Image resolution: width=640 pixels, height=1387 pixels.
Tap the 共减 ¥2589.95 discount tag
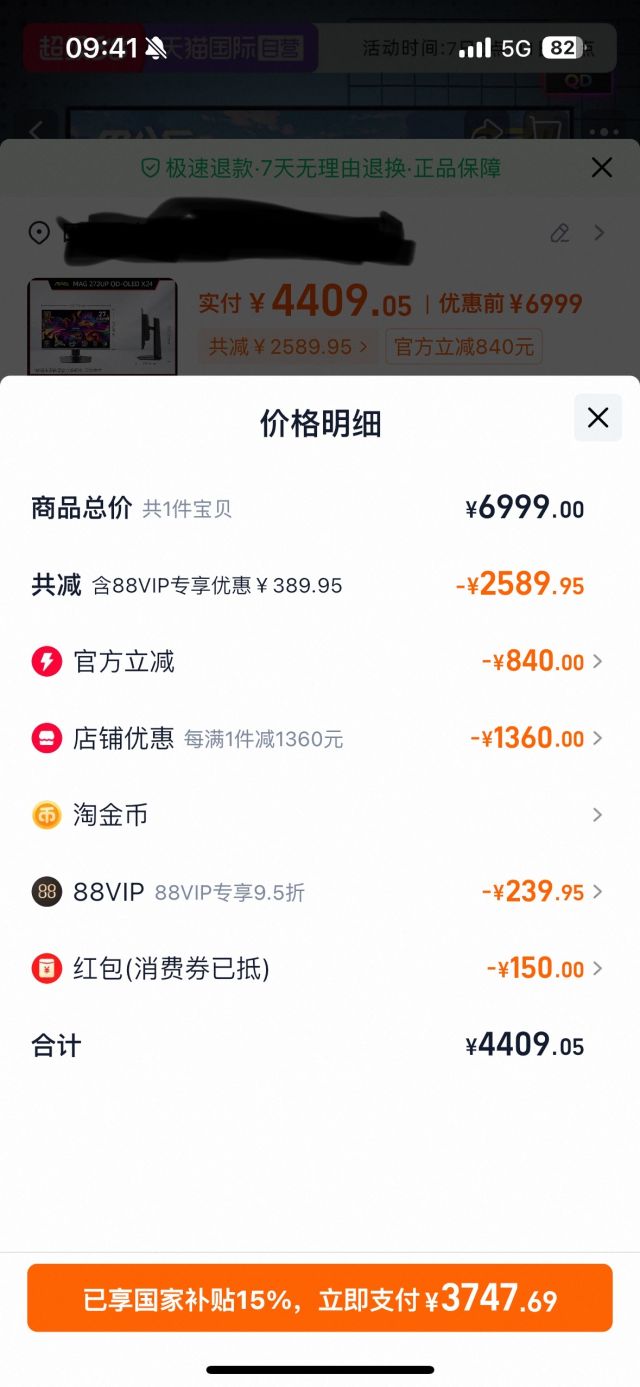[x=288, y=347]
